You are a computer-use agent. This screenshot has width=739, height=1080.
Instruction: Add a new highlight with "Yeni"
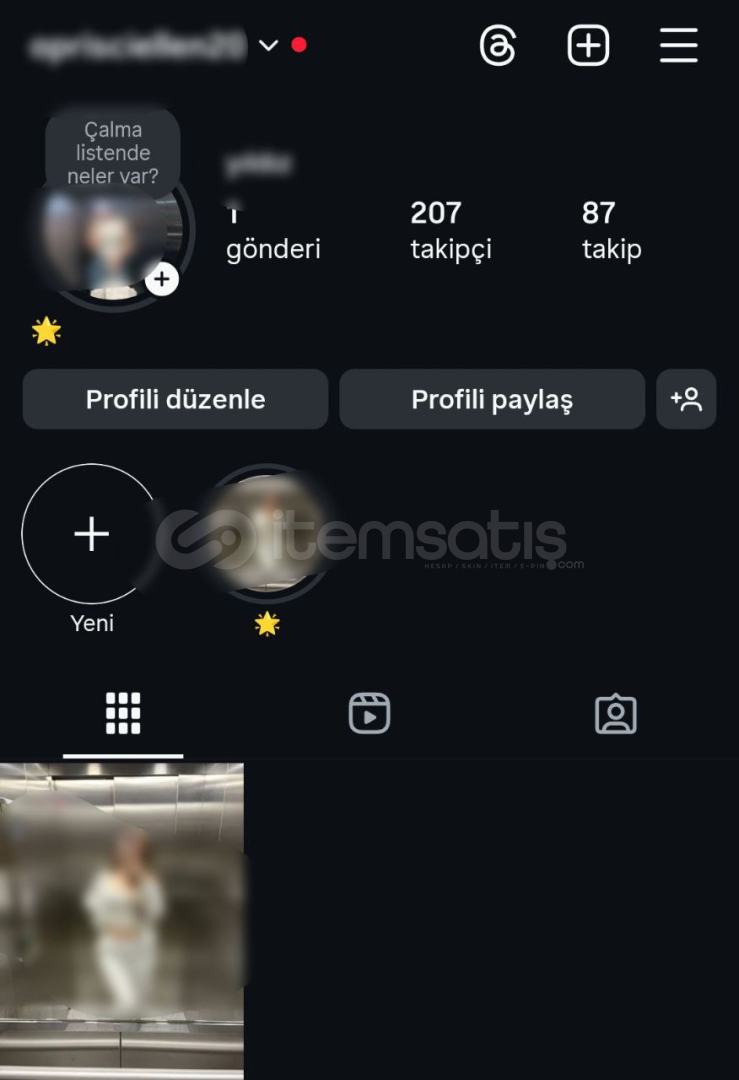(91, 535)
